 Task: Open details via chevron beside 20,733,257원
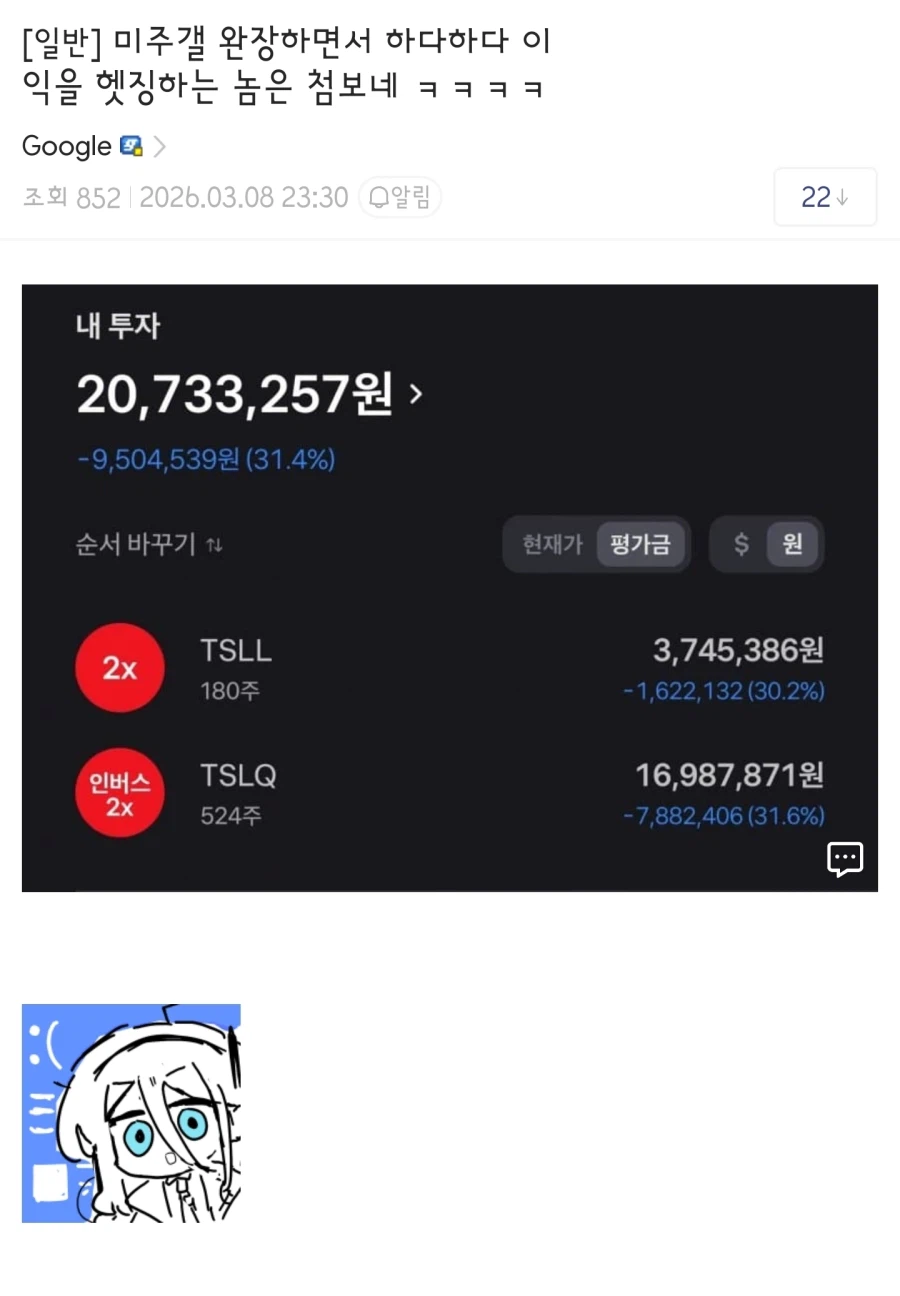point(413,394)
